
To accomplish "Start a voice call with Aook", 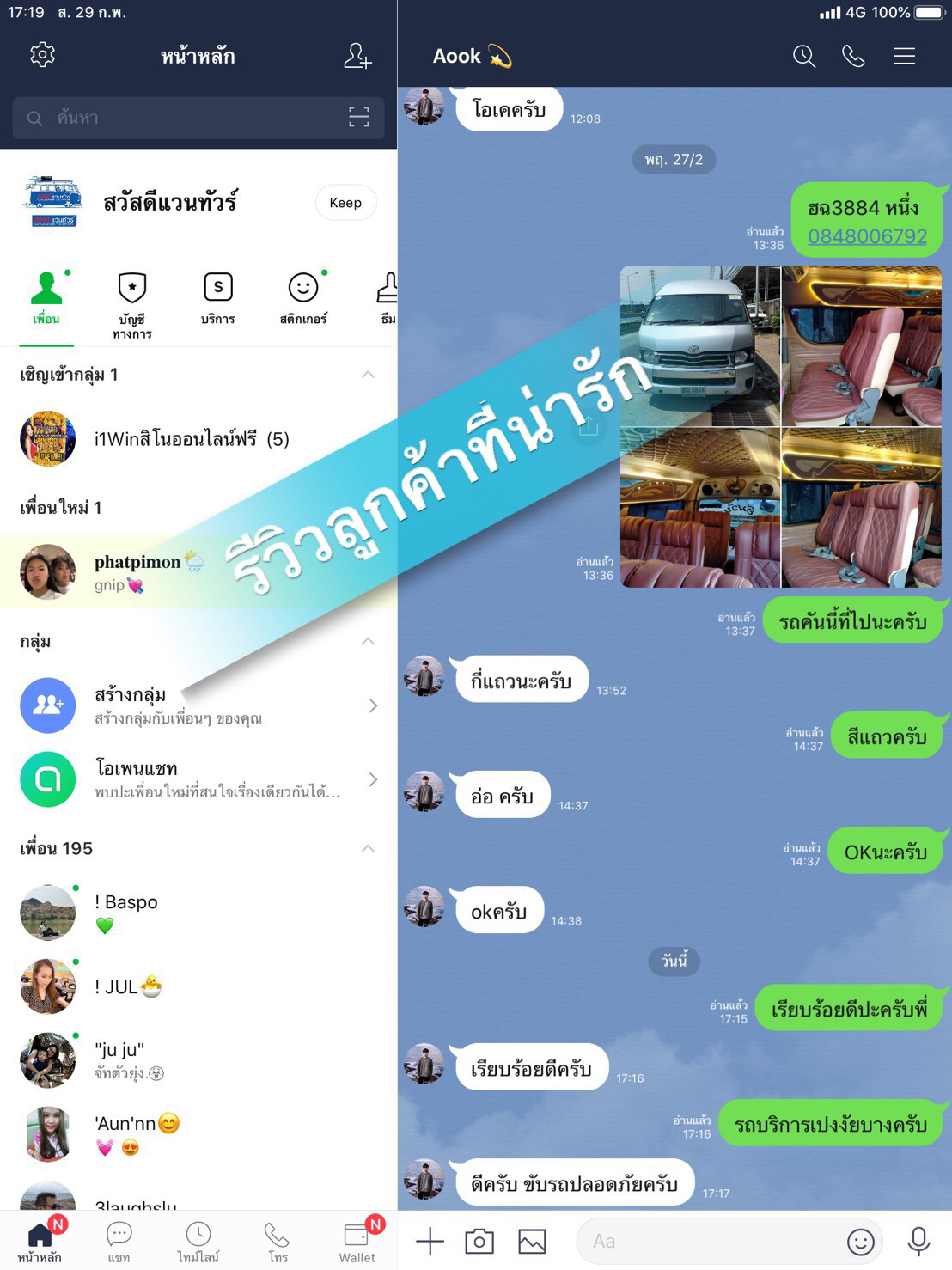I will 853,57.
